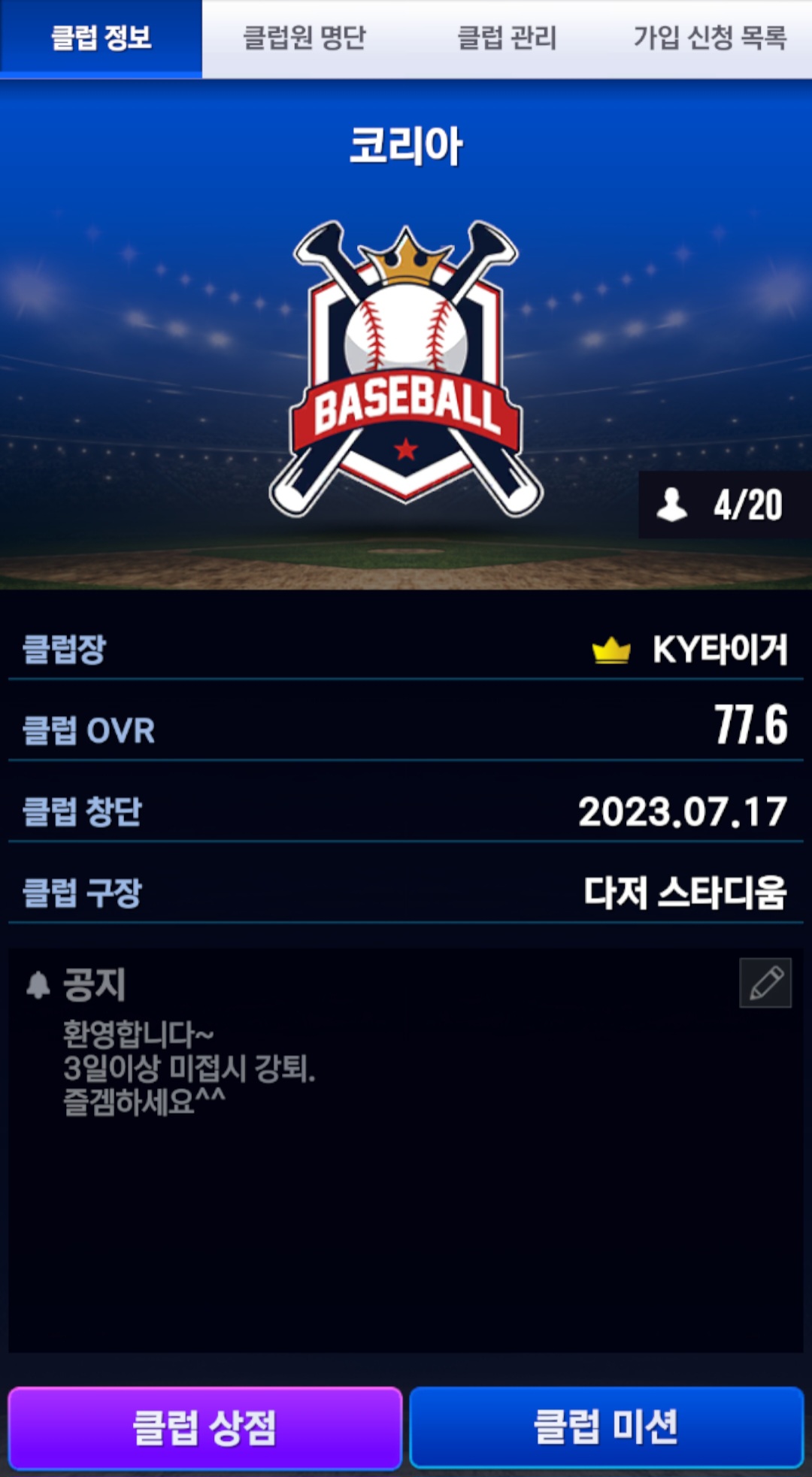Switch to the 클럽원 명단 tab

coord(304,38)
